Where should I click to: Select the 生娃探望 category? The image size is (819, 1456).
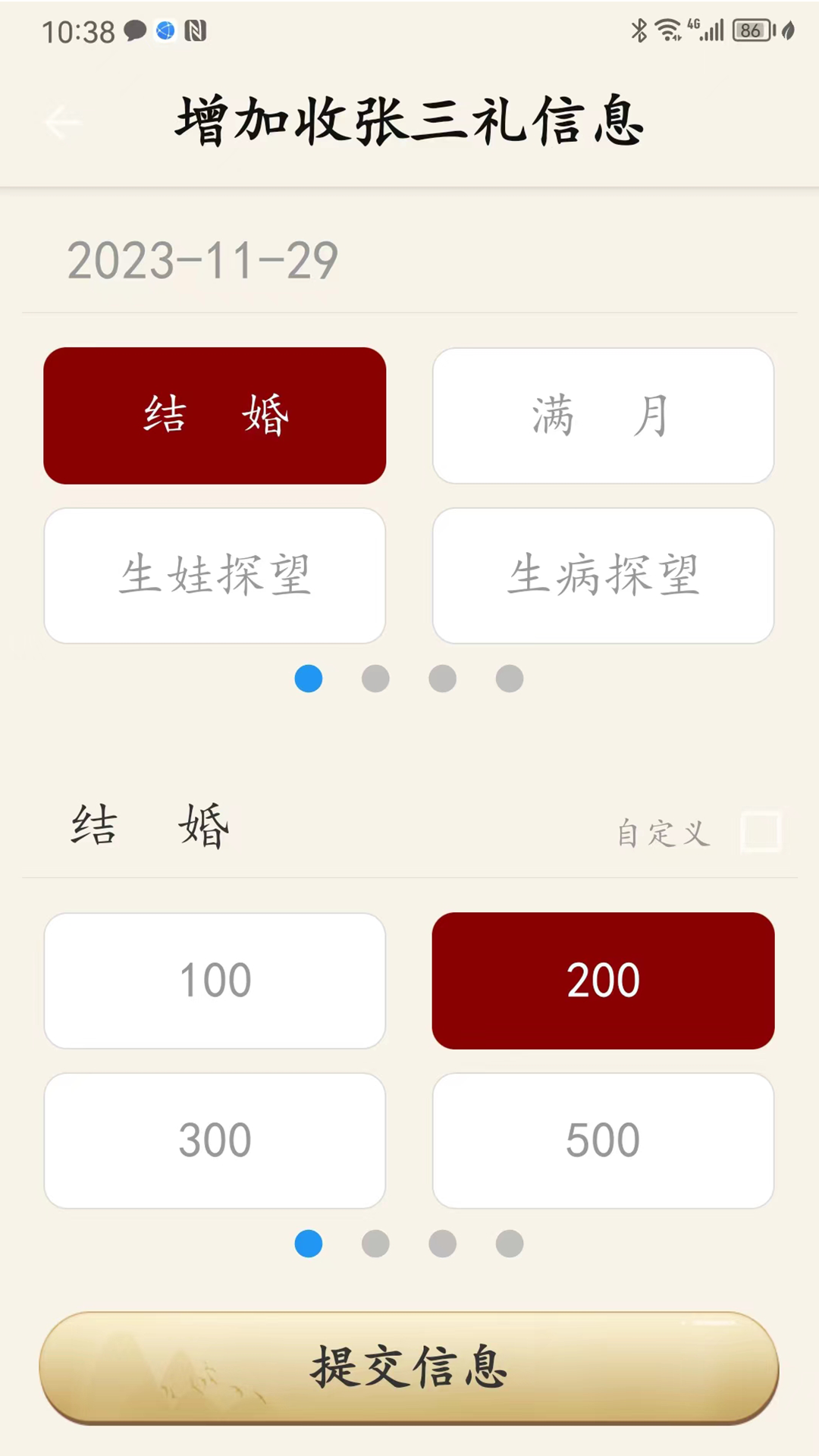click(x=215, y=576)
